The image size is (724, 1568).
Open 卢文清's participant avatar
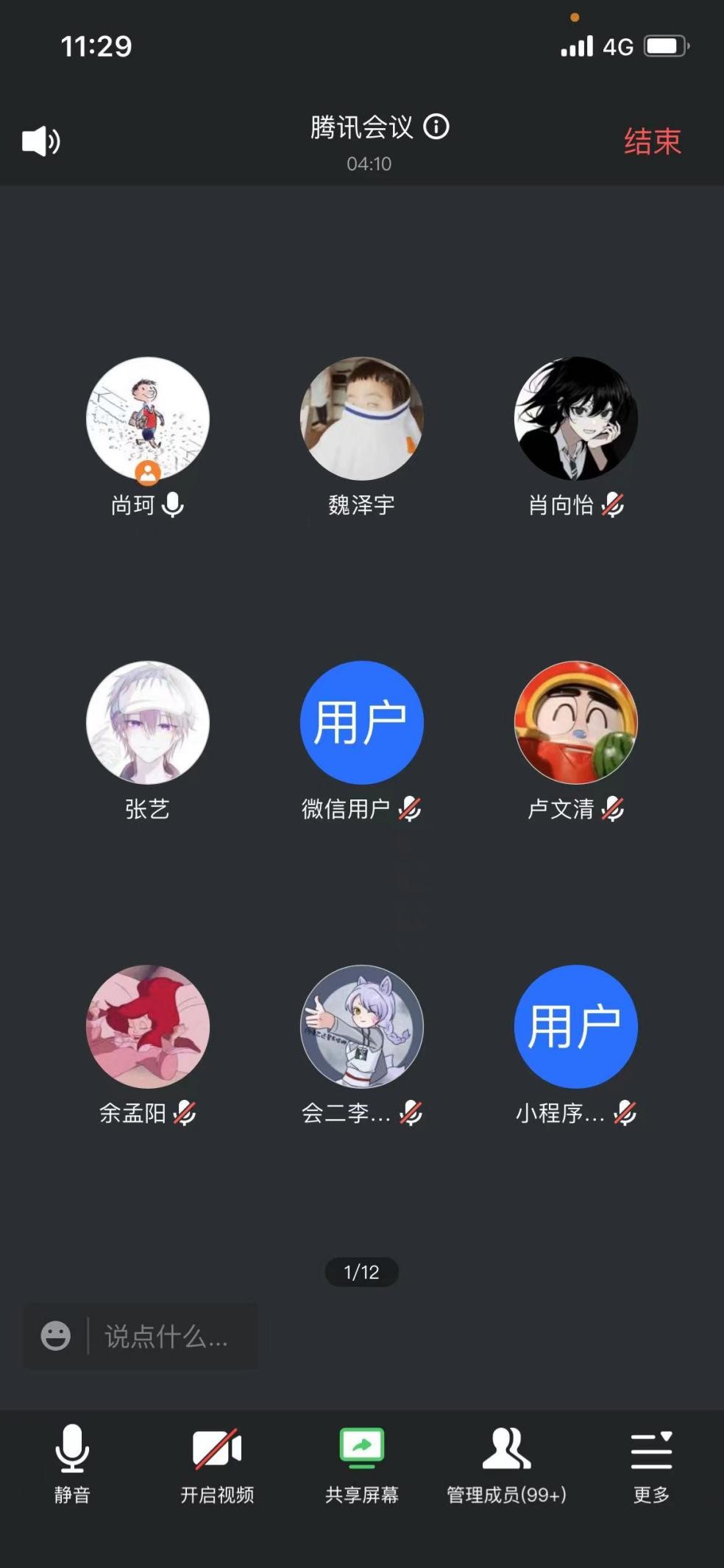pos(575,722)
